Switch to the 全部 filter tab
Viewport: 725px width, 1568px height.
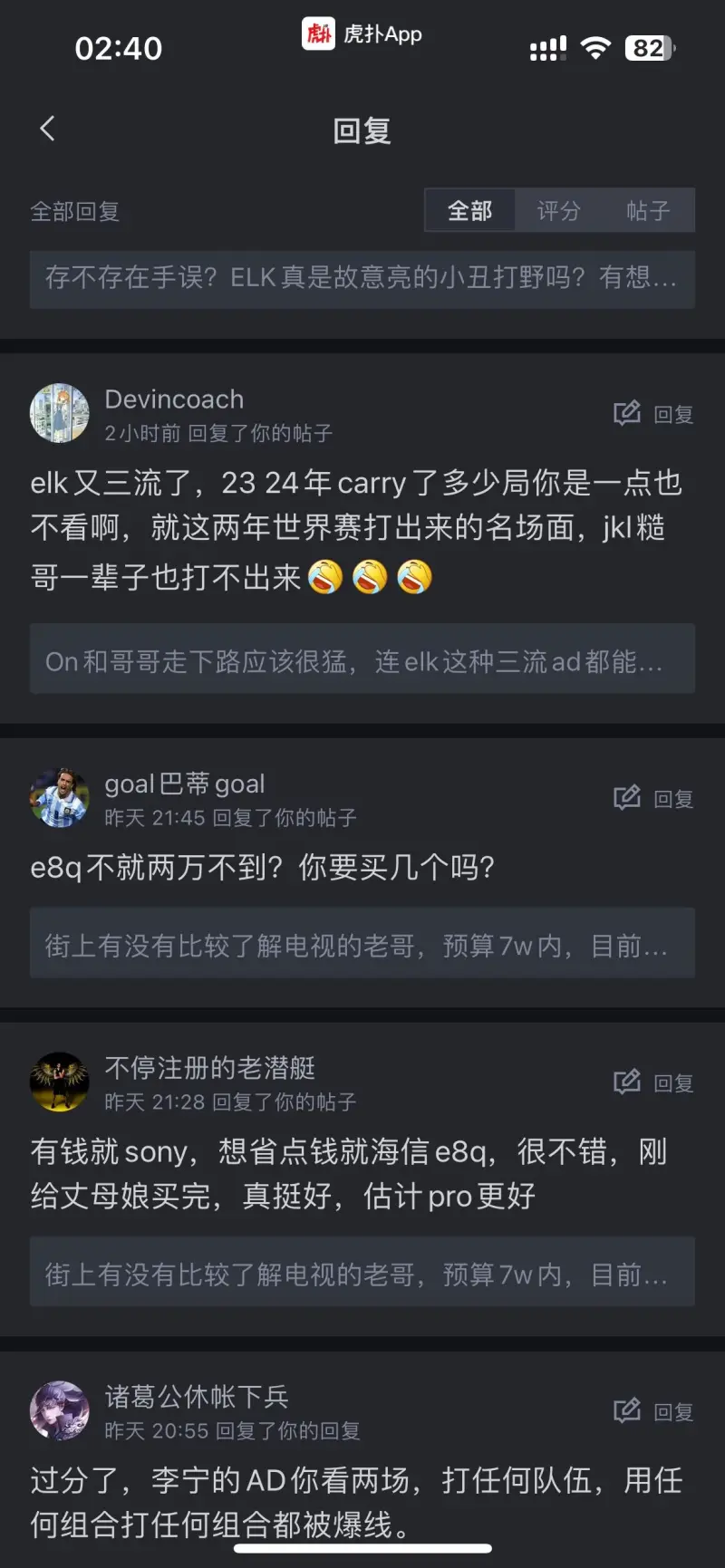(469, 211)
